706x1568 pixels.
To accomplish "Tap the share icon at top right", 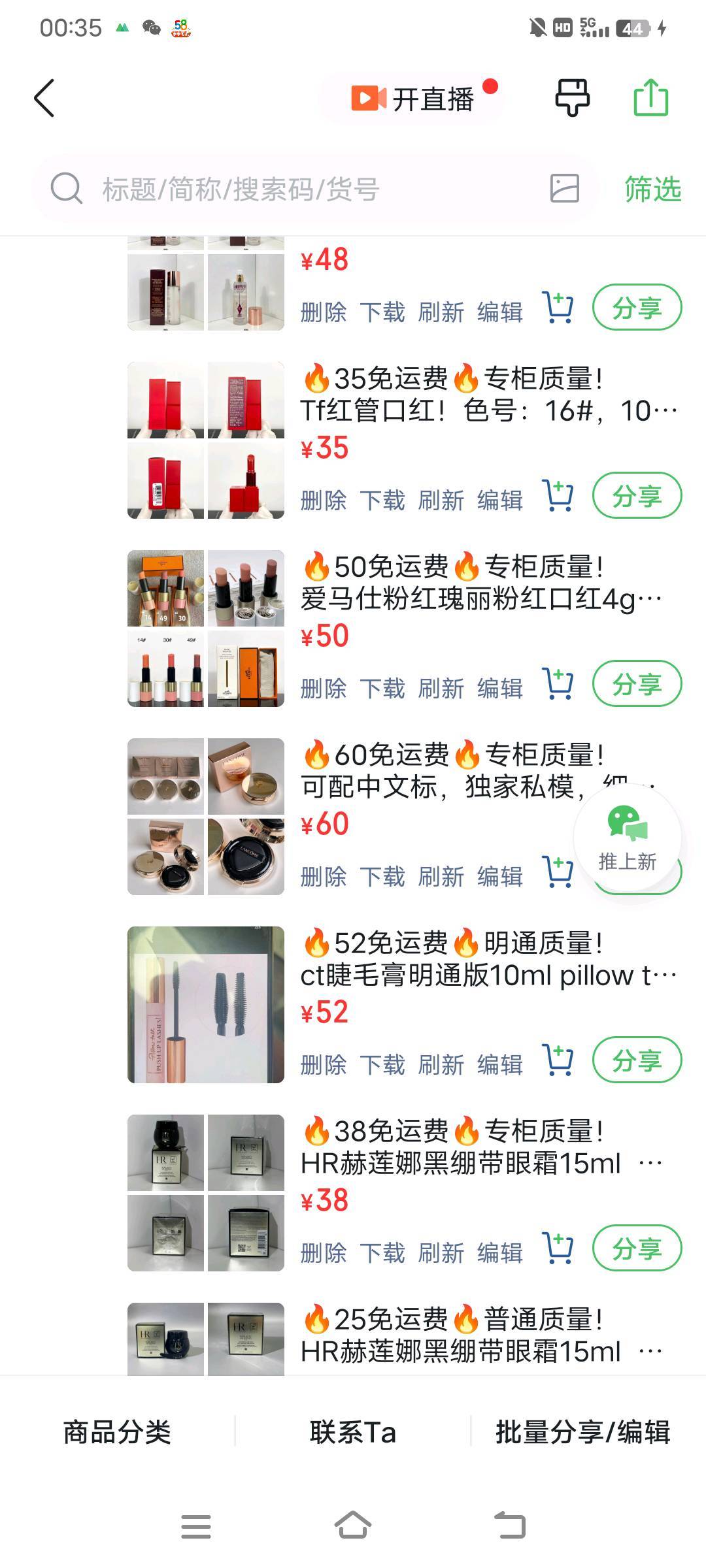I will pos(650,97).
